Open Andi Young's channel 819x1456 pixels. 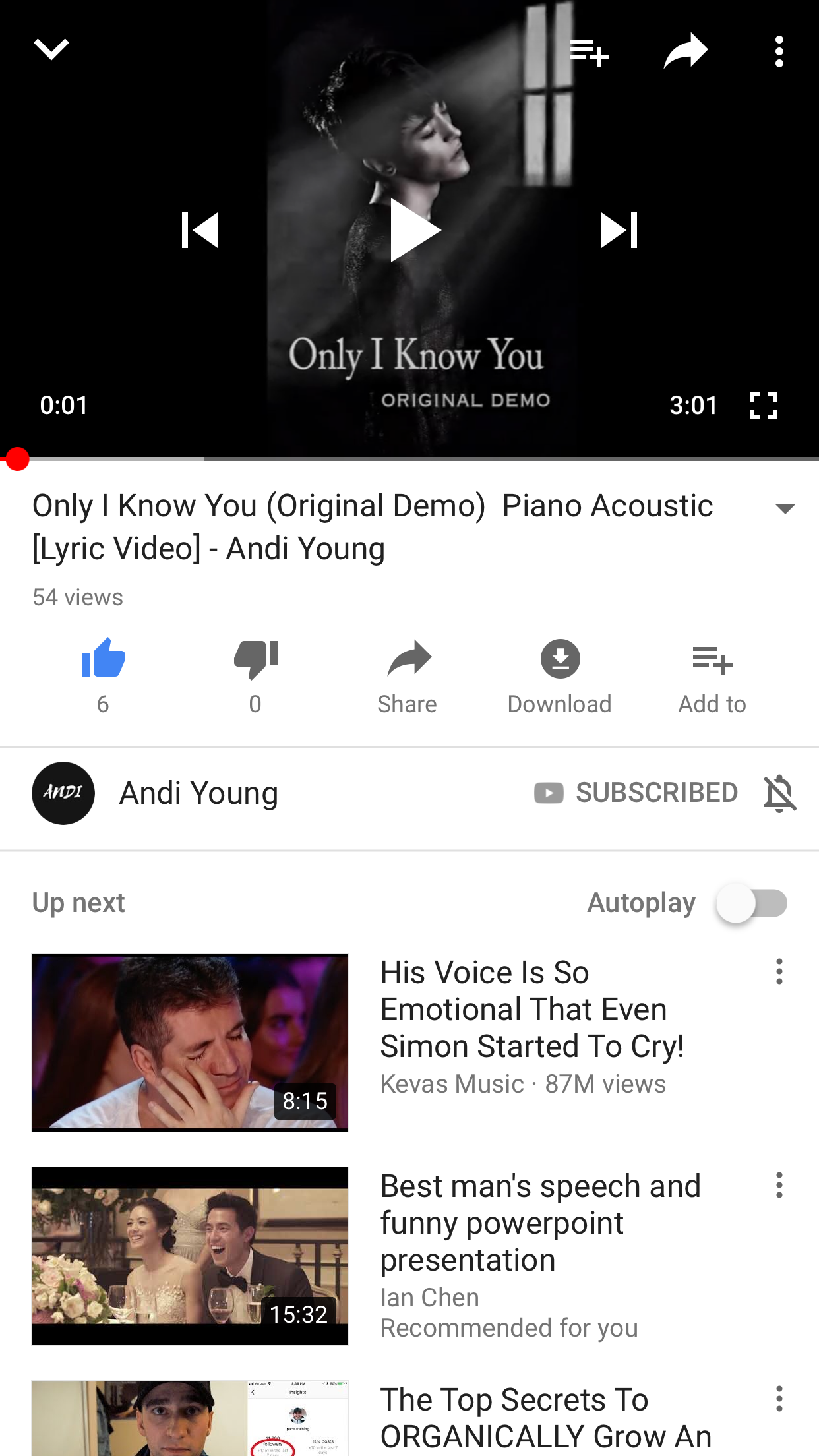198,793
